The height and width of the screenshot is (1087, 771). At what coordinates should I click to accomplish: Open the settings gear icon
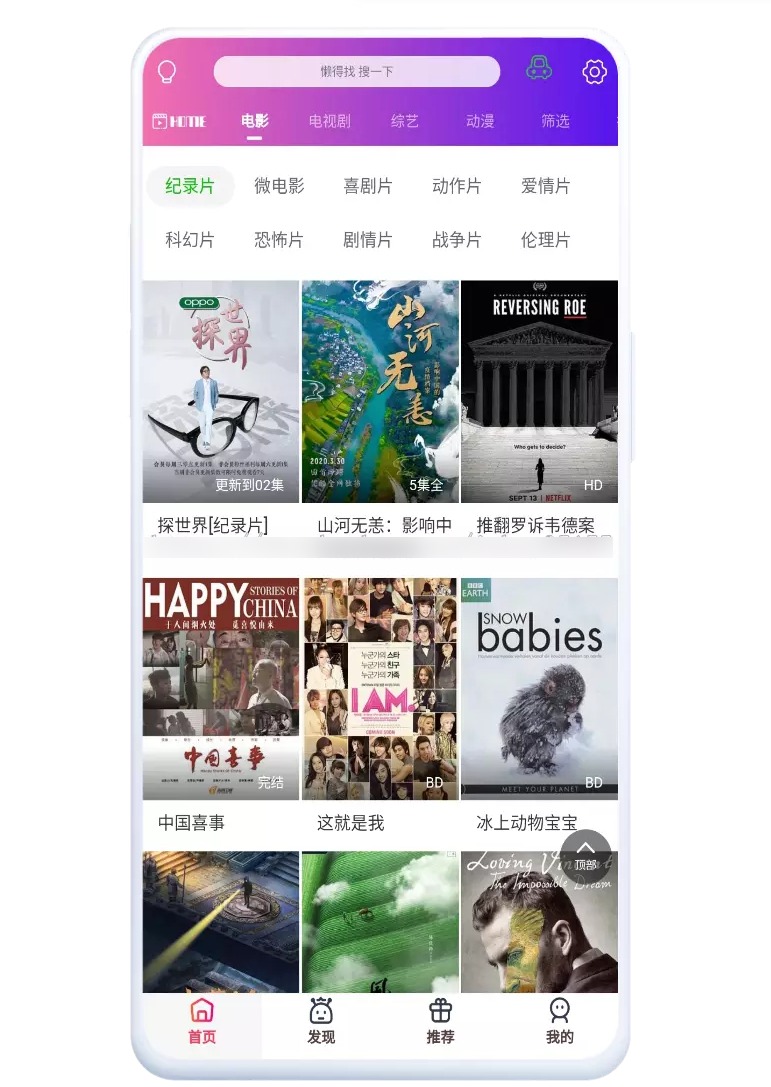594,72
